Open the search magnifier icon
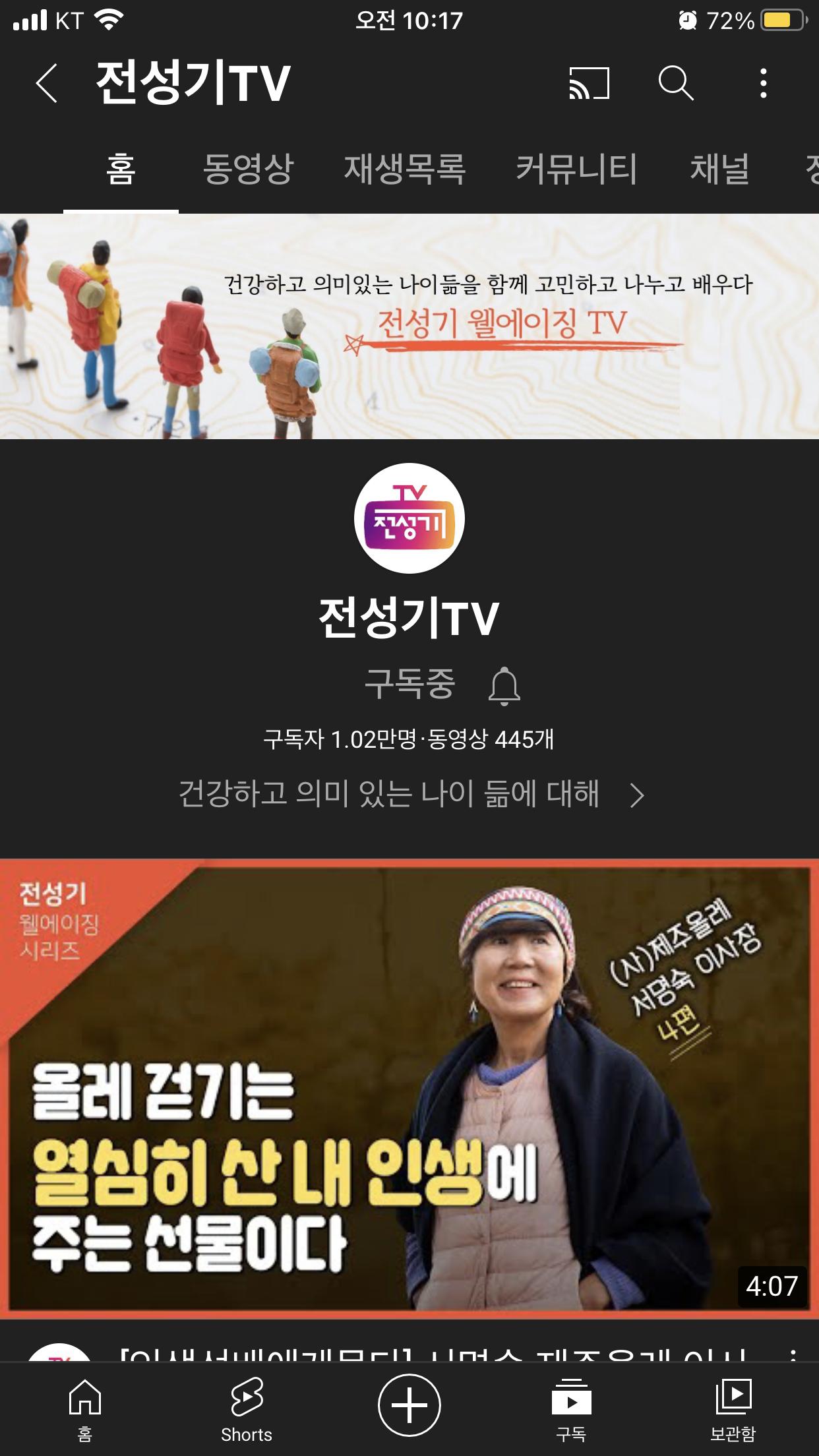 pos(676,84)
